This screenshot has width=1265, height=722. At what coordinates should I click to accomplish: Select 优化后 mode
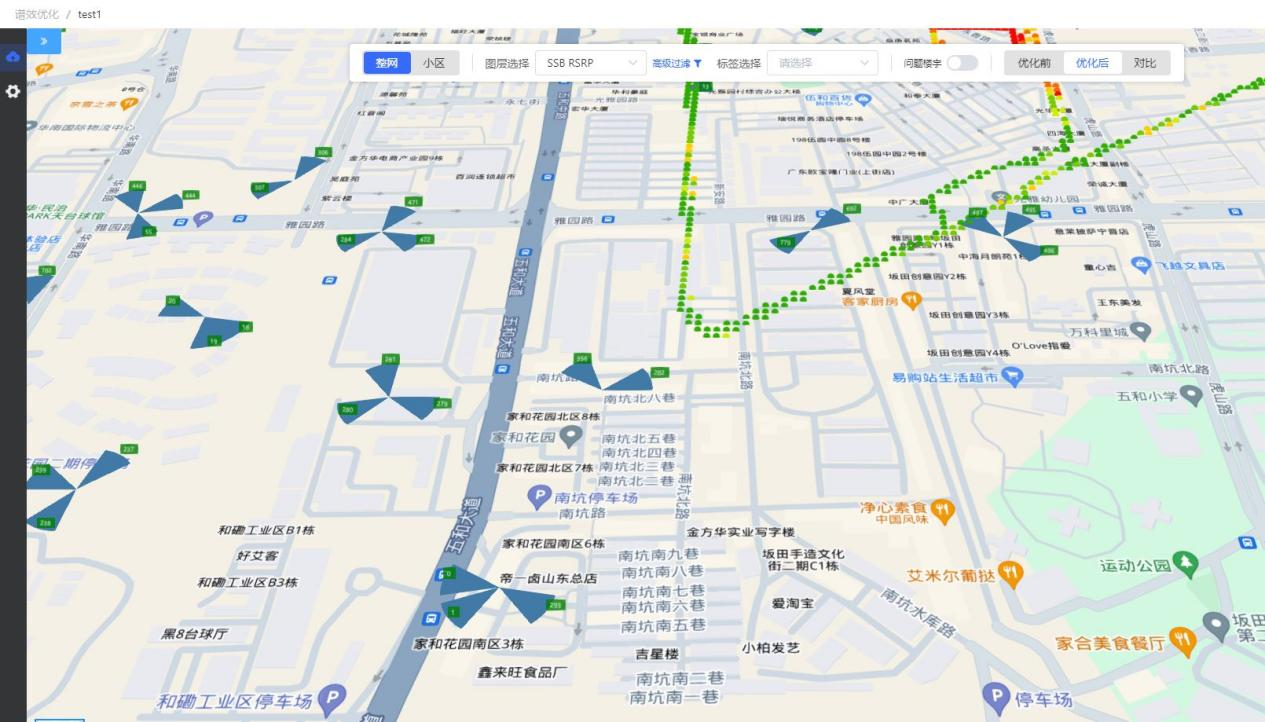point(1092,63)
